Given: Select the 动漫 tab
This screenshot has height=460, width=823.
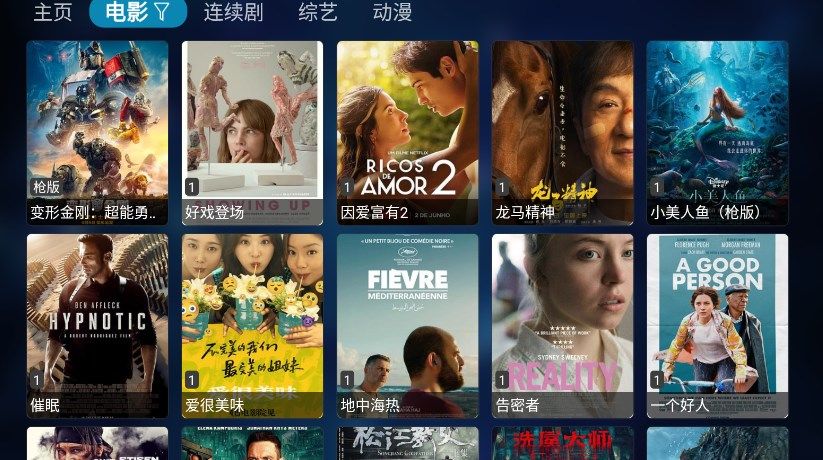Looking at the screenshot, I should pos(392,13).
